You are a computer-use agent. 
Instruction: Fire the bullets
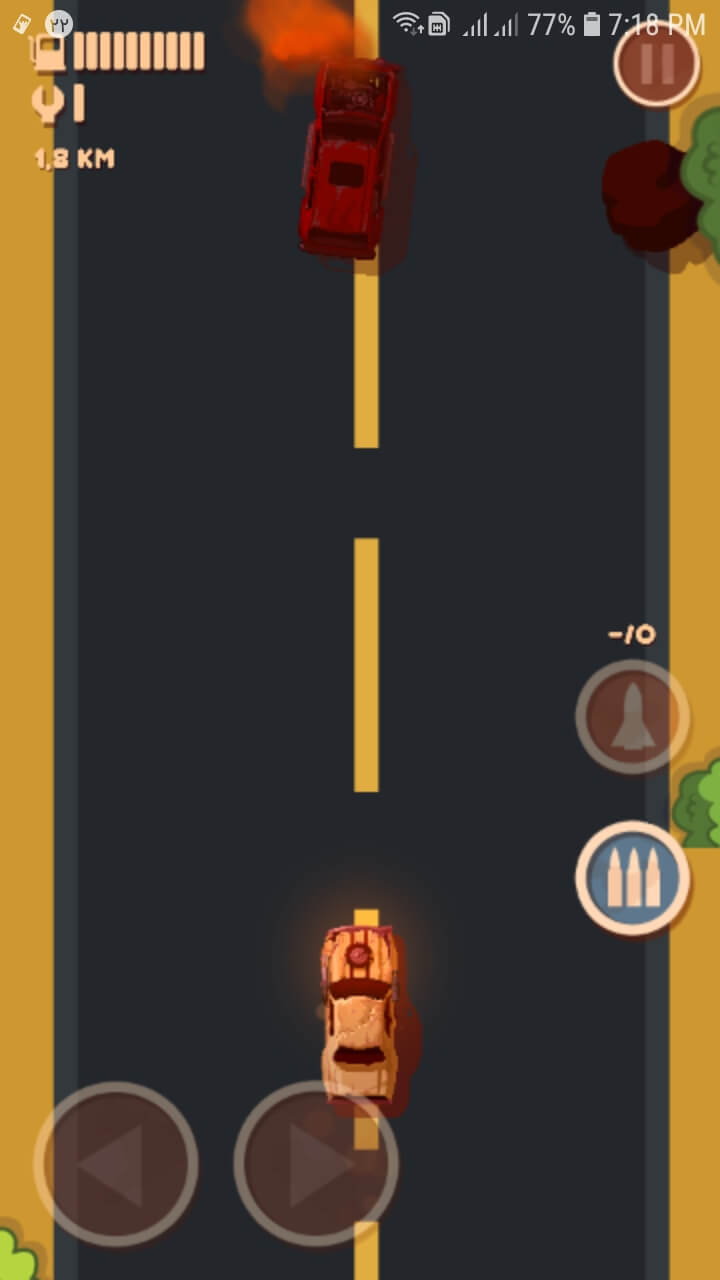[x=632, y=878]
